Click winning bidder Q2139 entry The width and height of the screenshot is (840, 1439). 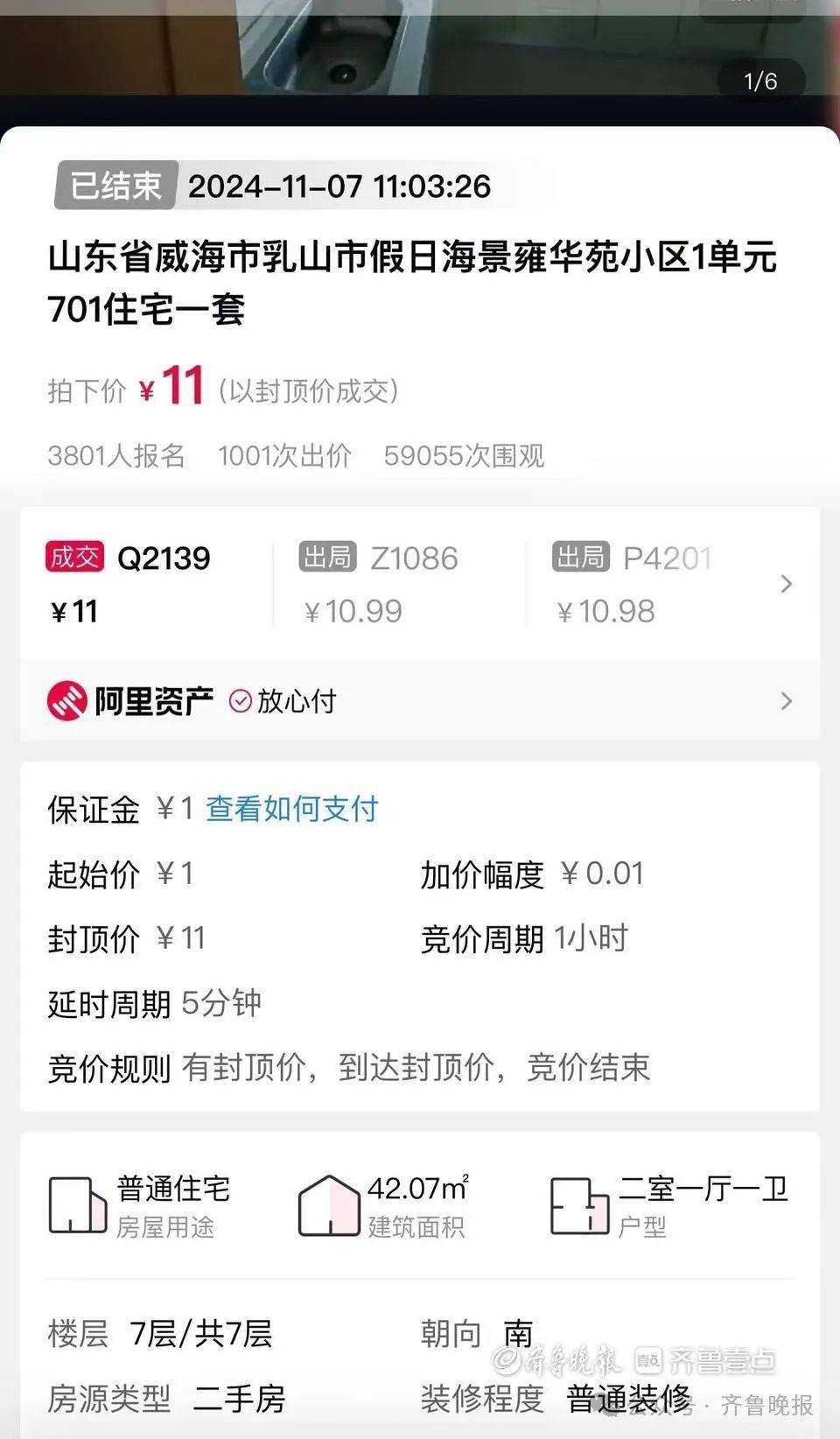162,558
